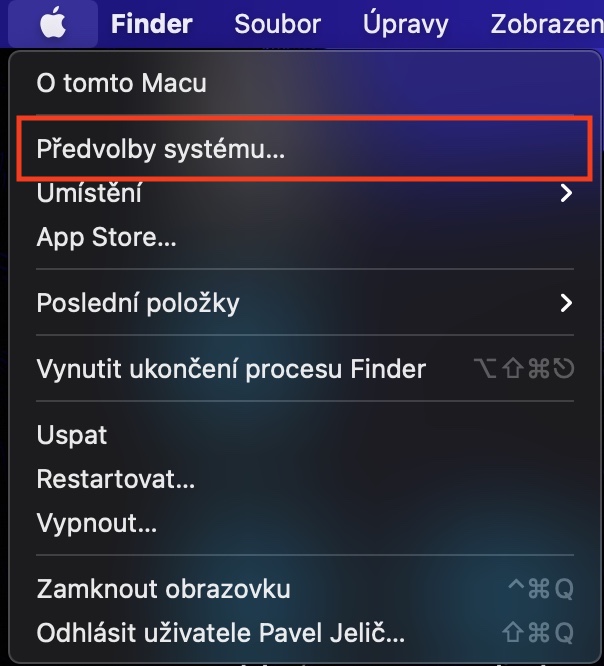Open the Soubor menu
Screen dimensions: 604x666
[277, 23]
